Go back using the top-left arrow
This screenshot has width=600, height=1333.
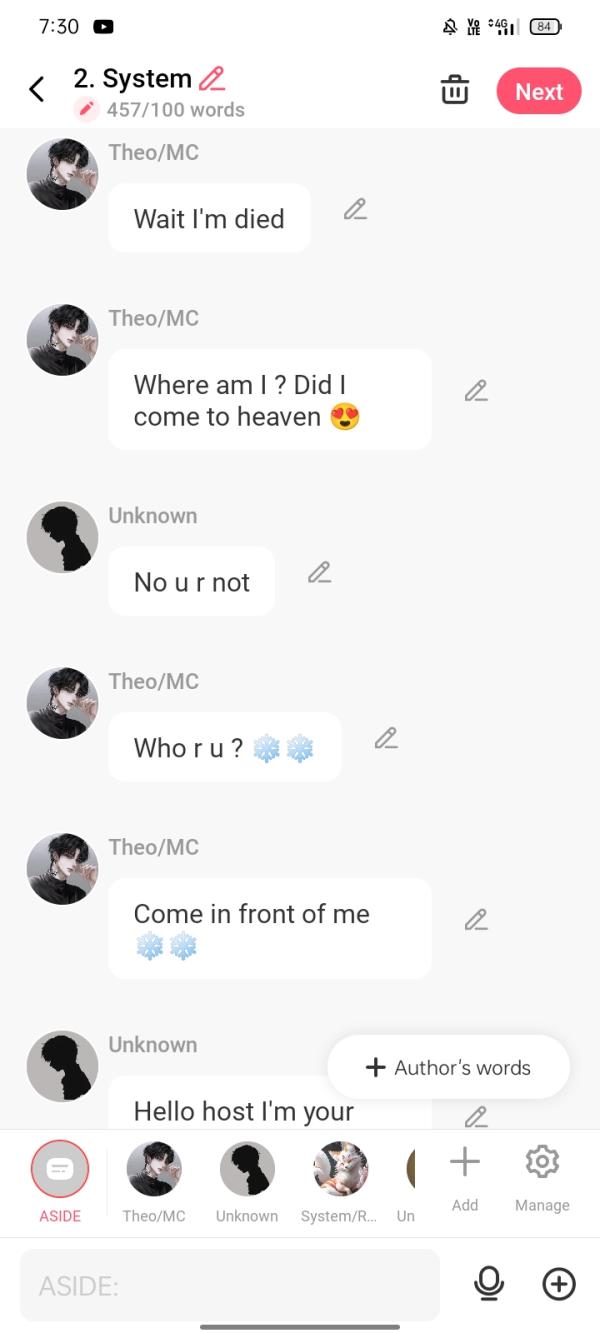tap(37, 90)
